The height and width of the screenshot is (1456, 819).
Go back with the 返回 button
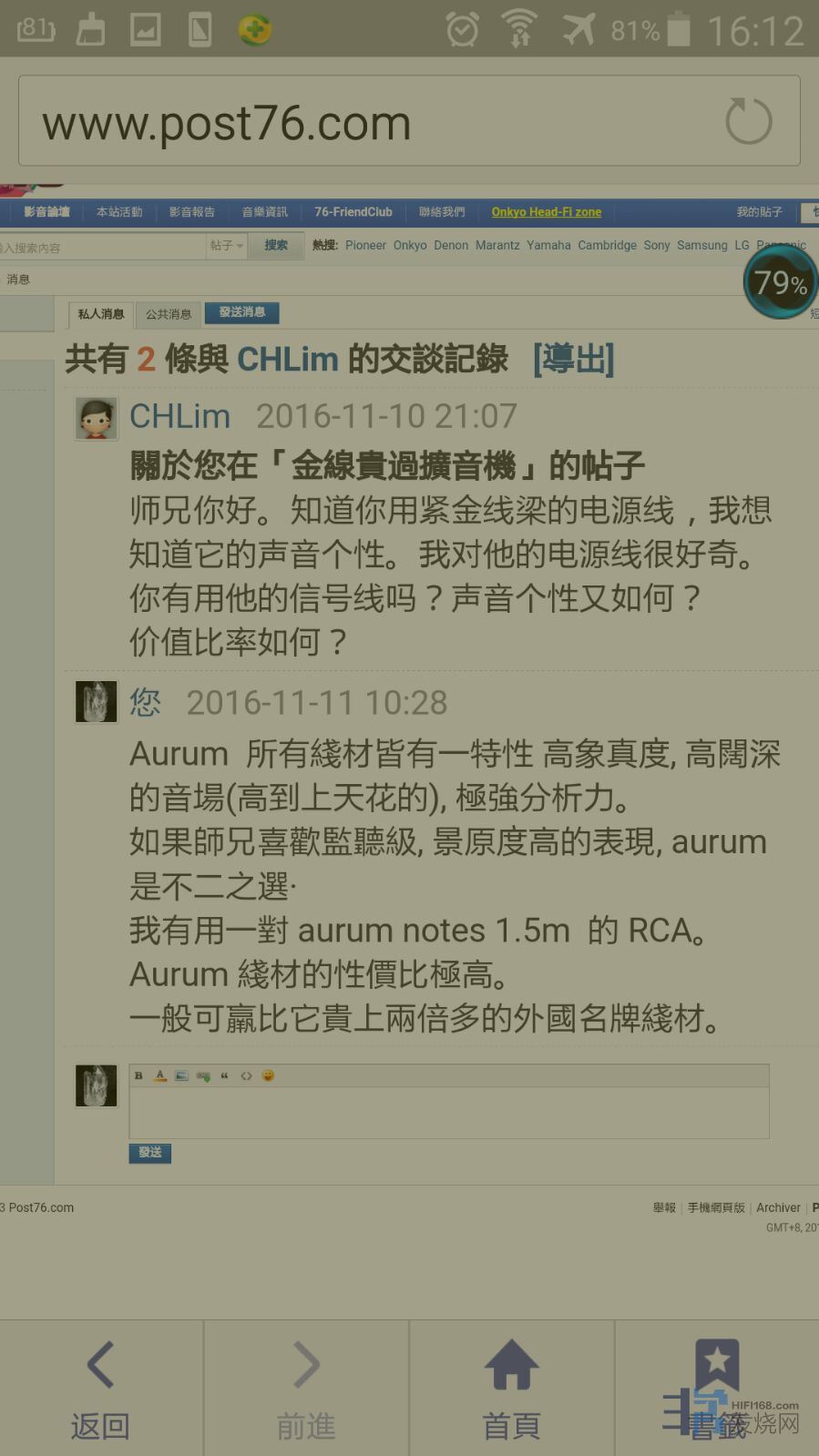tap(100, 1389)
